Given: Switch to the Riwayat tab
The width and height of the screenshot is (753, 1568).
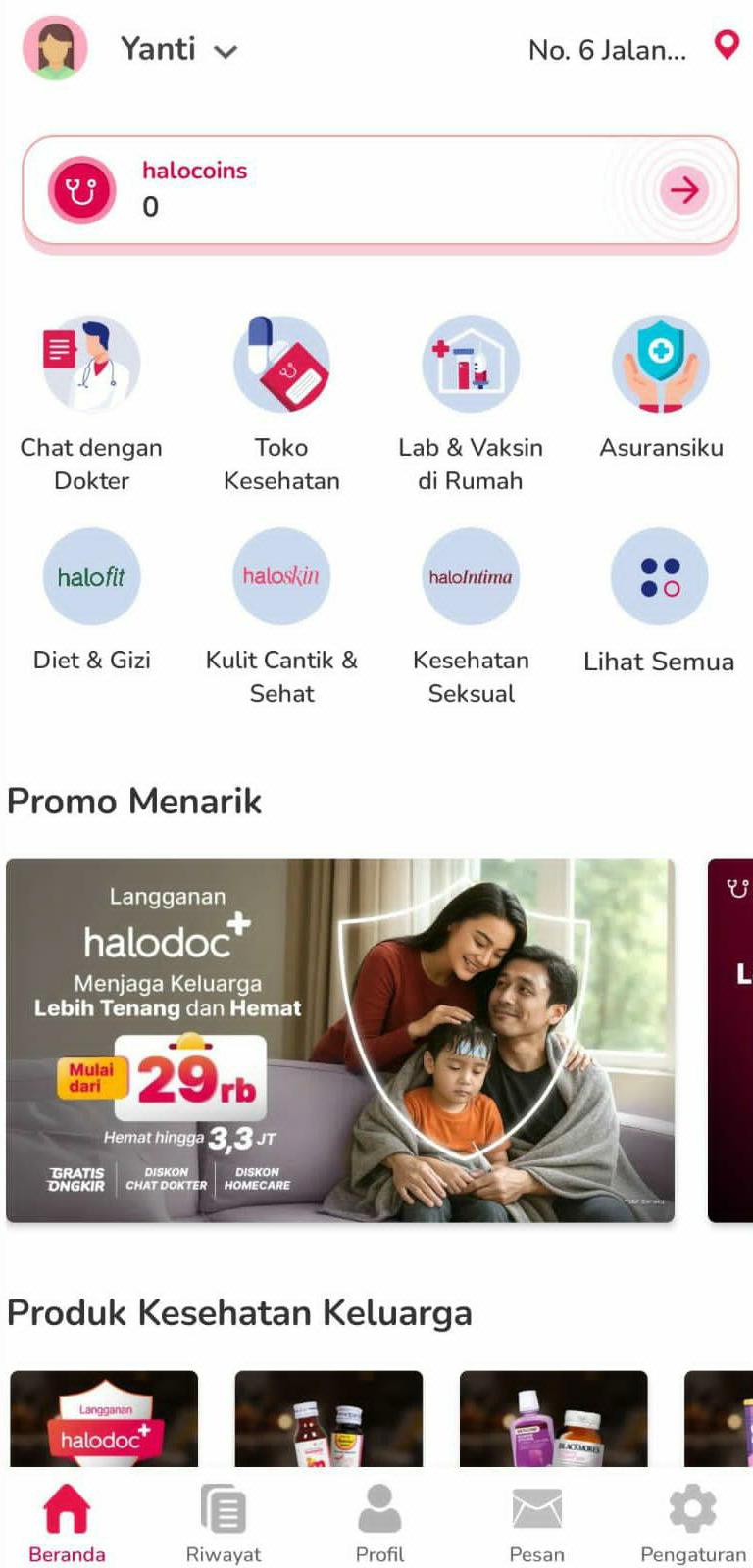Looking at the screenshot, I should point(224,1524).
